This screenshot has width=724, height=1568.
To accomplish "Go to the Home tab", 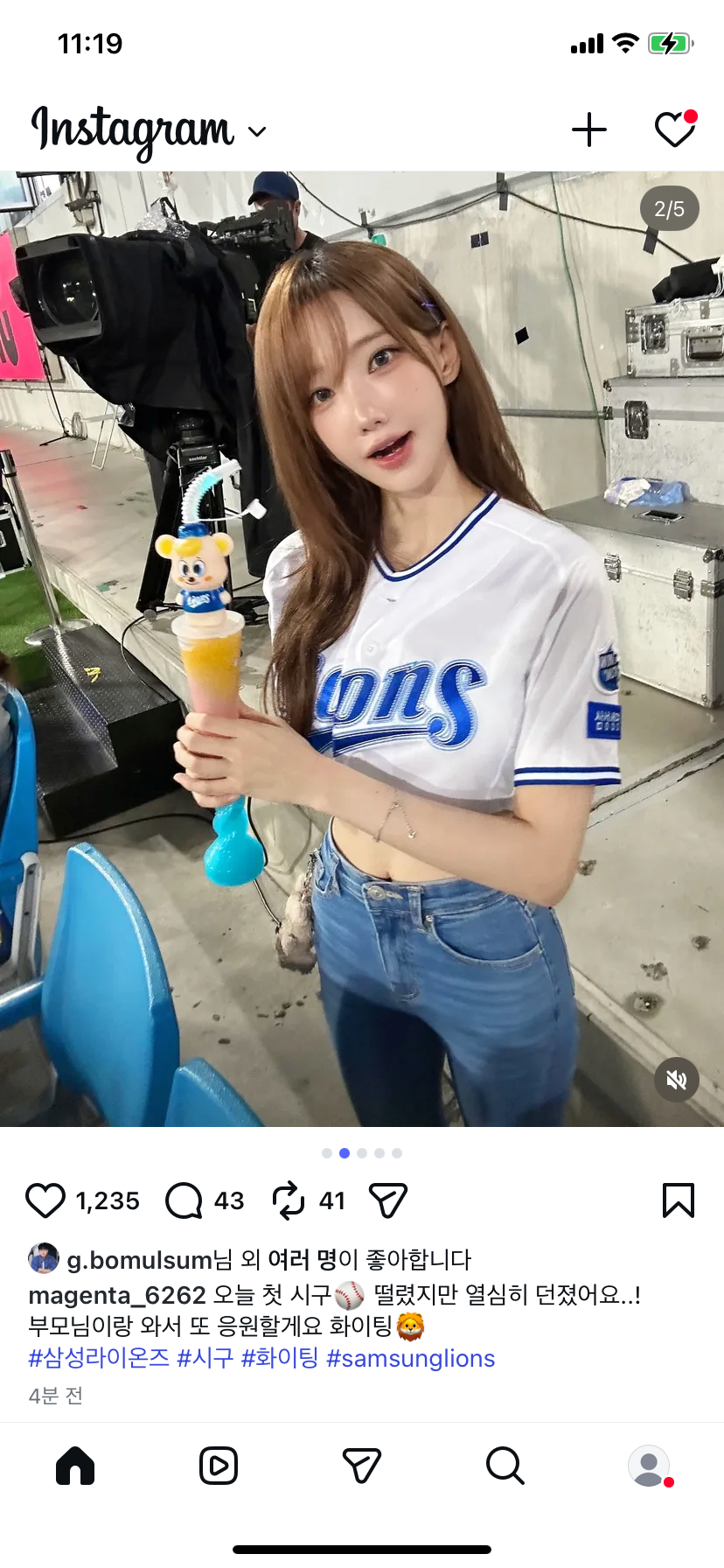I will (x=75, y=1466).
